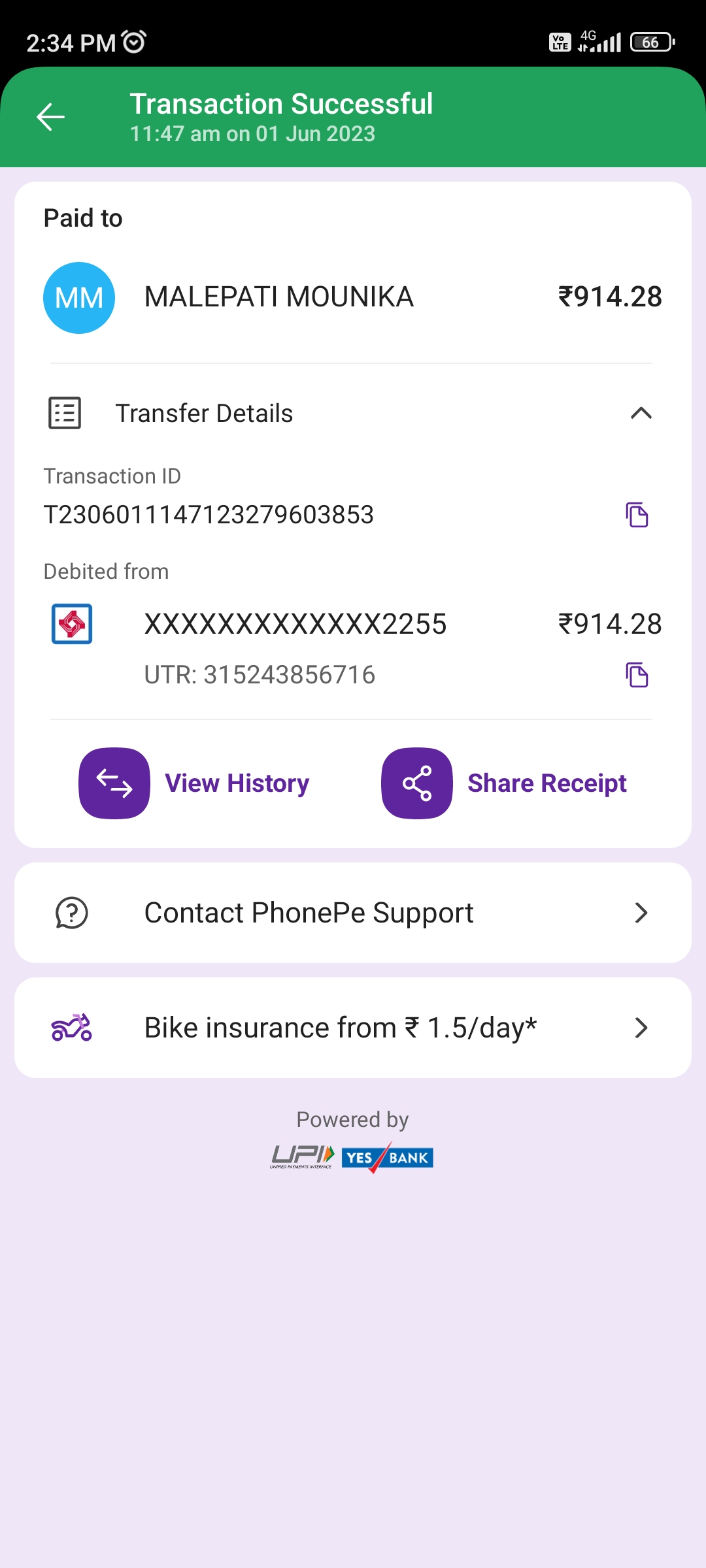Open the Bike insurance offer
The image size is (706, 1568).
[x=353, y=1028]
